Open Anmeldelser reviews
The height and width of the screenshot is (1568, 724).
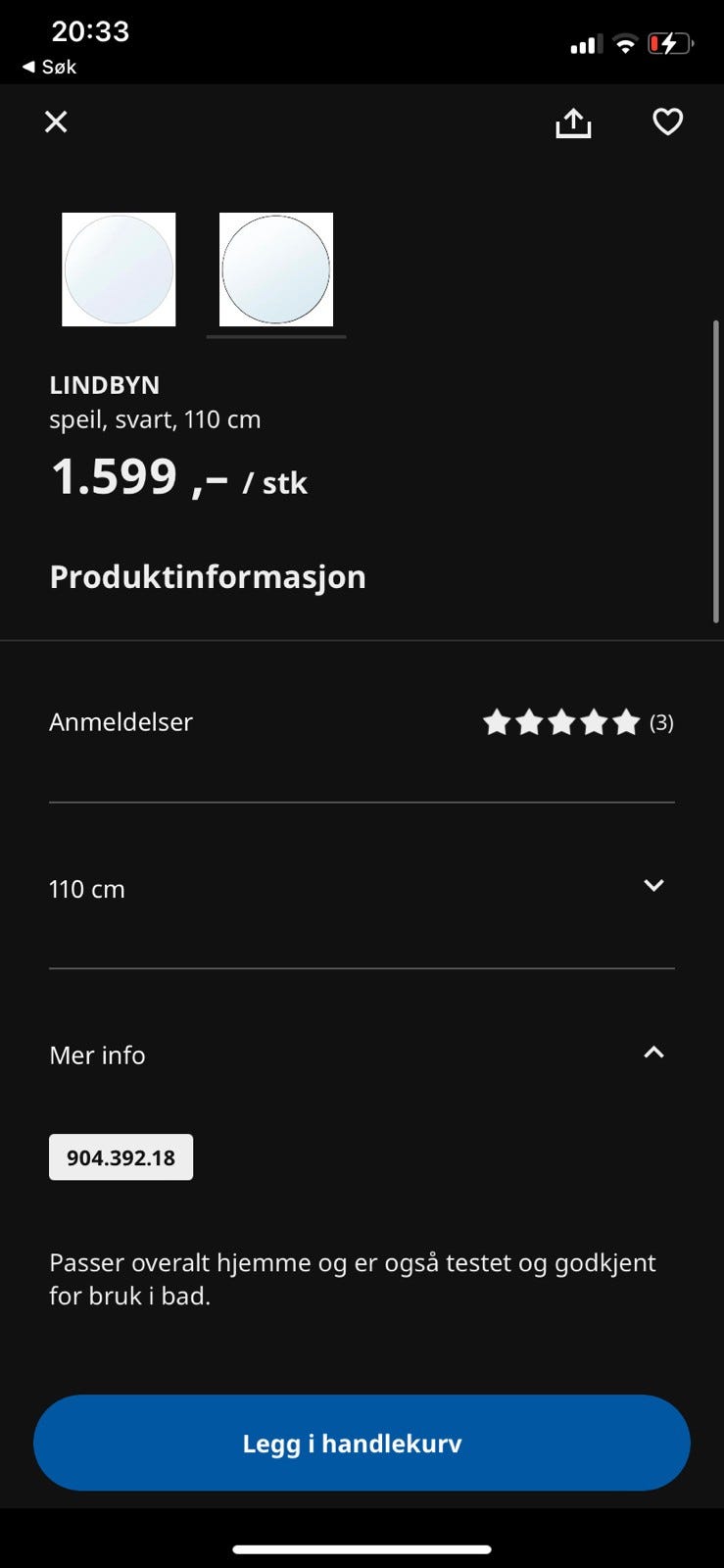(362, 722)
